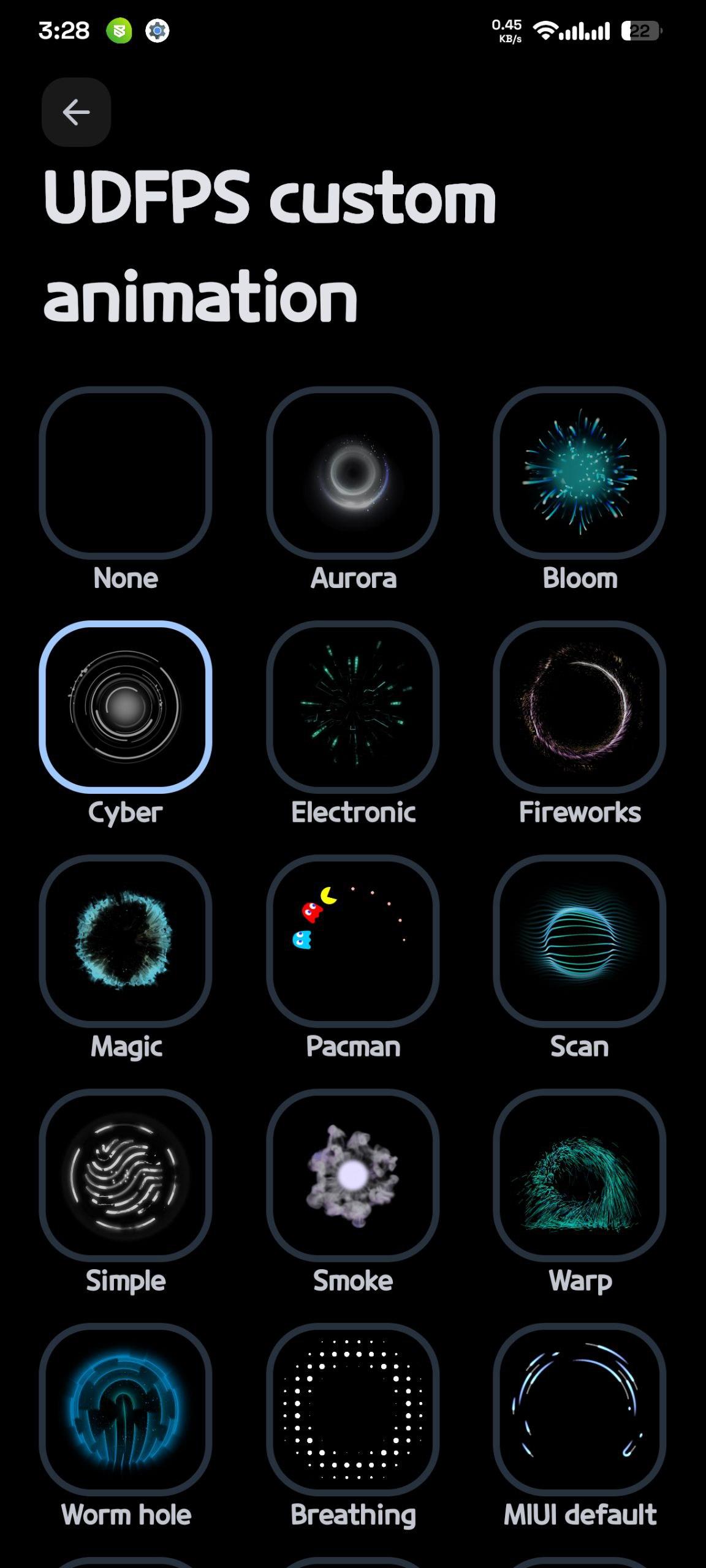The image size is (706, 1568).
Task: Go back using the arrow button
Action: click(76, 112)
